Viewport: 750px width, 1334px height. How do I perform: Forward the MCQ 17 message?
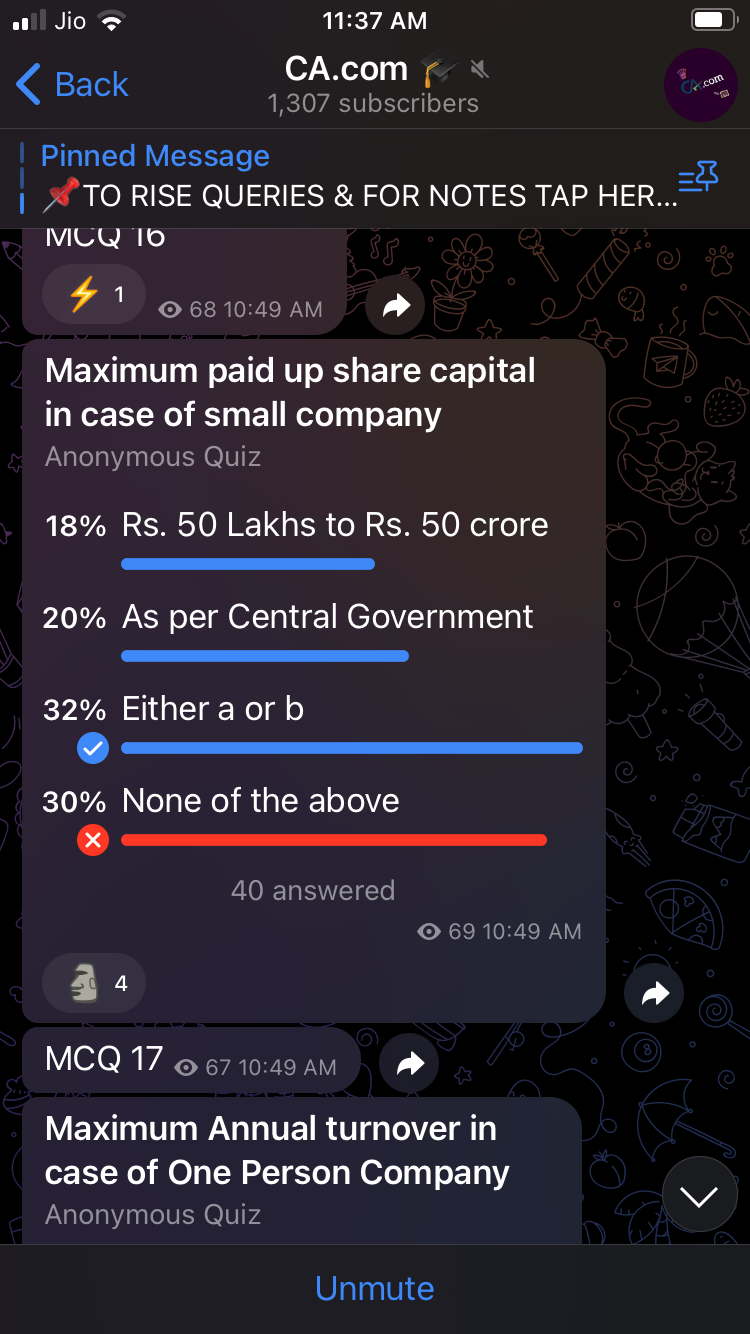(x=410, y=1063)
